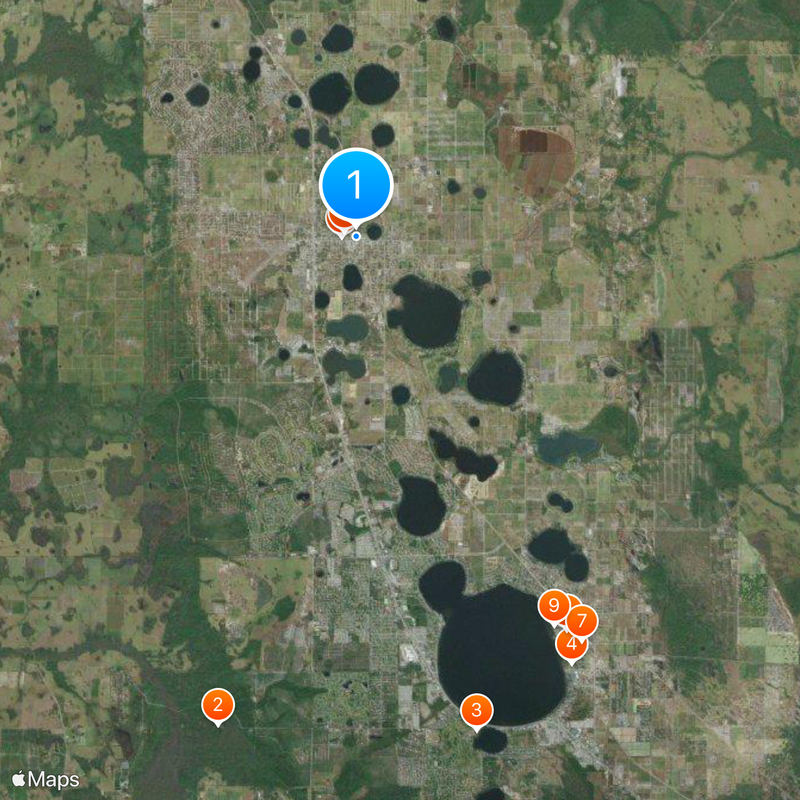The width and height of the screenshot is (800, 800).
Task: Select the blue pin numbered 1
Action: pos(355,185)
